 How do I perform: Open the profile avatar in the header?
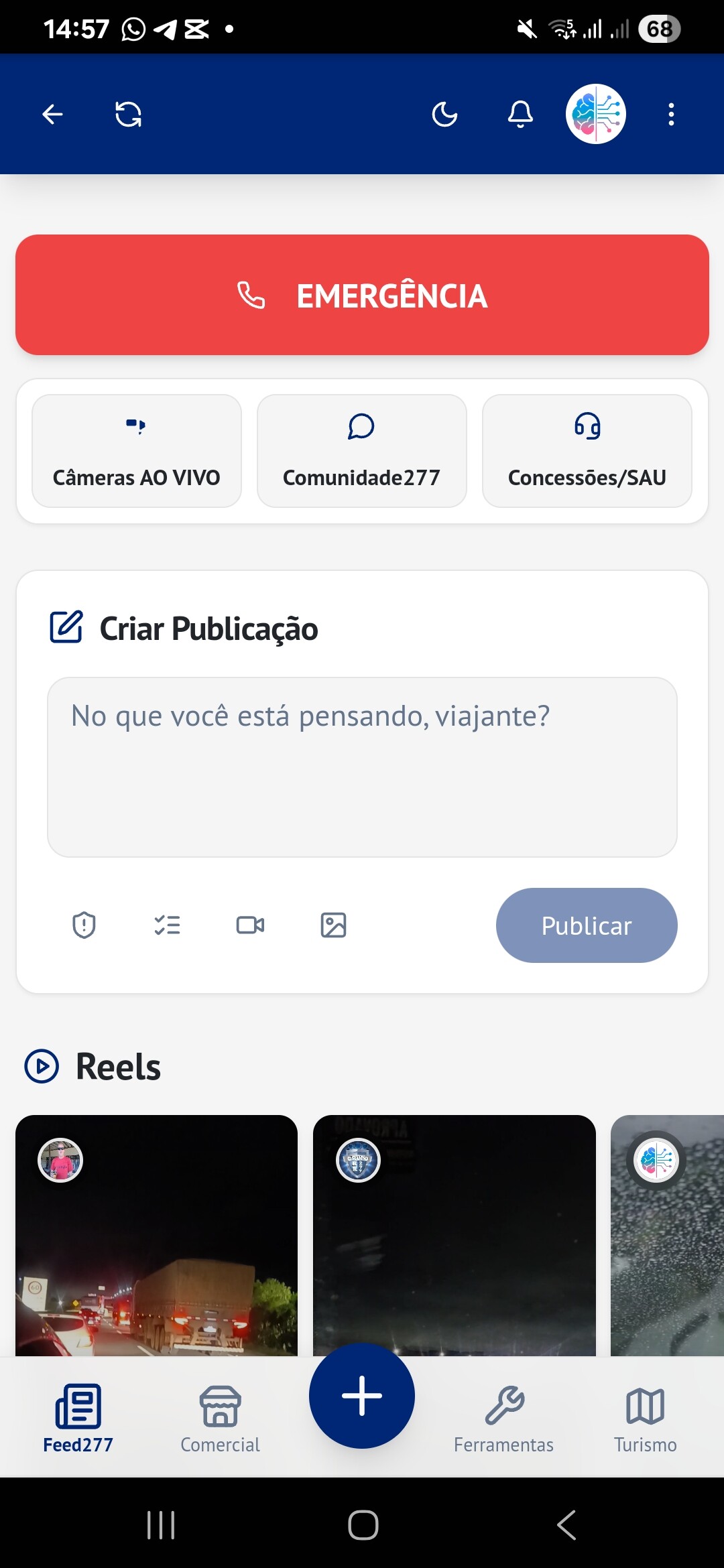(595, 114)
